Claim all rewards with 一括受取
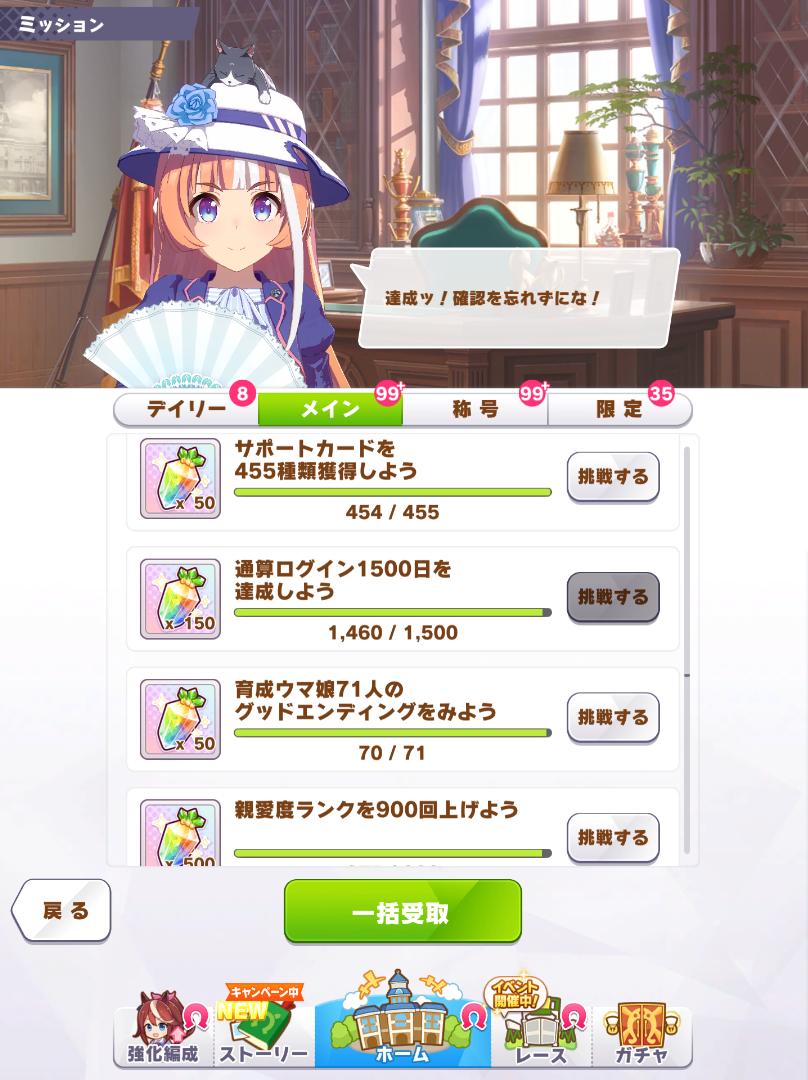Image resolution: width=808 pixels, height=1080 pixels. (x=402, y=912)
